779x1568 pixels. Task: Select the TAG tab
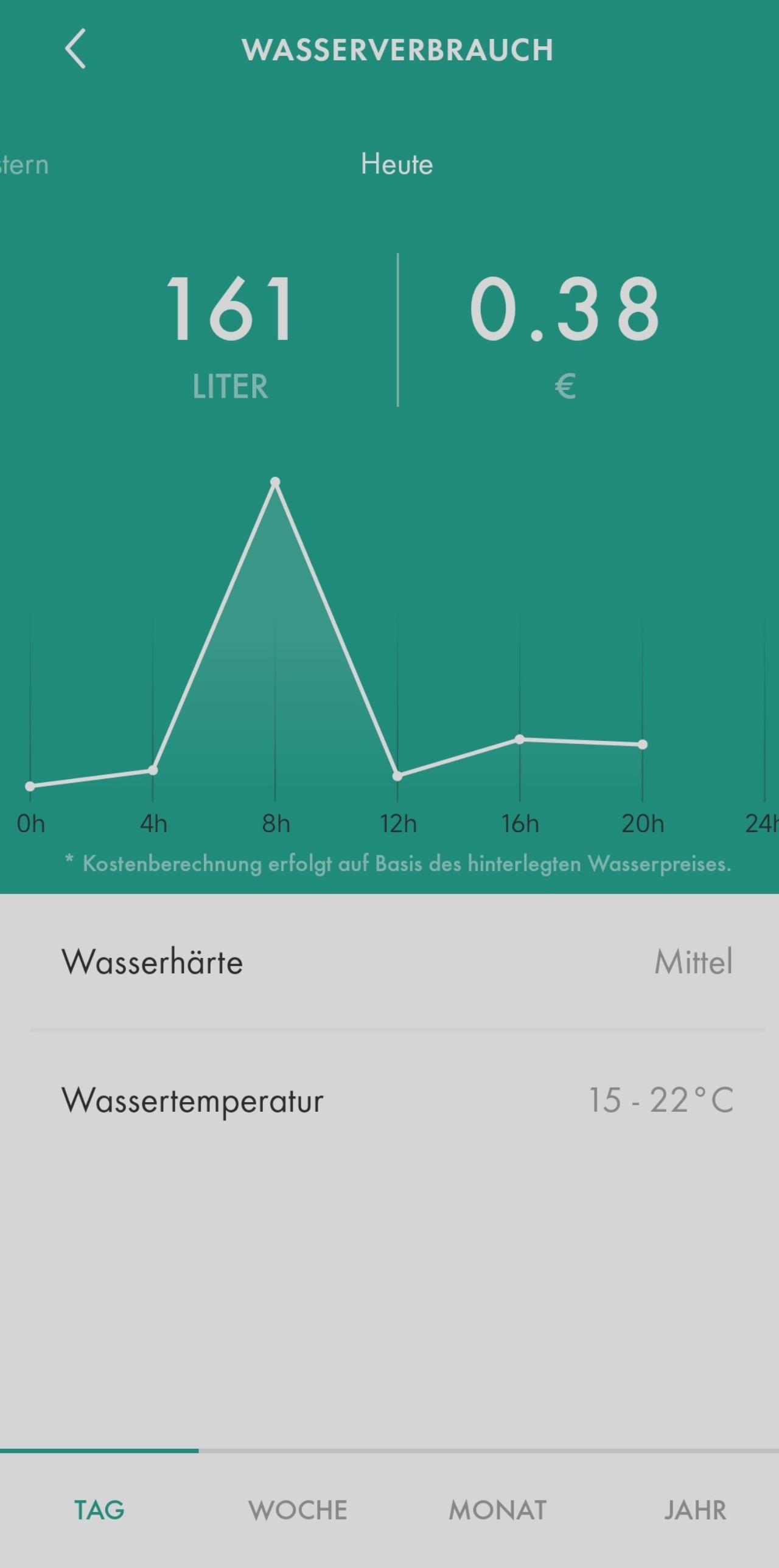[99, 1510]
